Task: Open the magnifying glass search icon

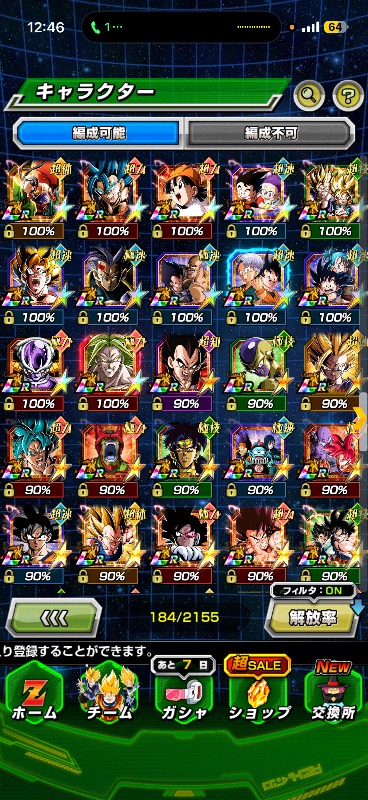Action: (x=309, y=94)
